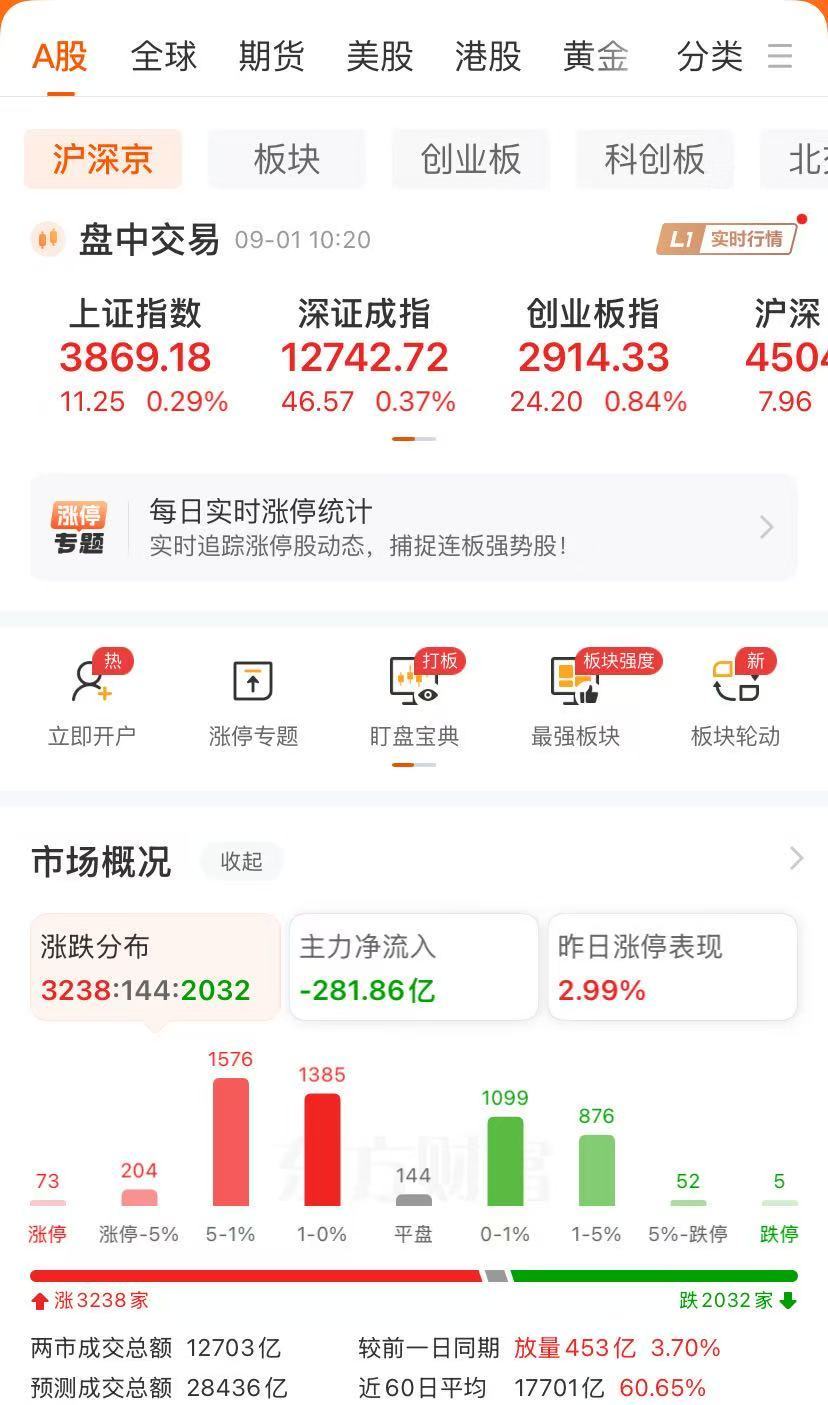Open 盯盘宝典 with the 打板 badge
Image resolution: width=828 pixels, height=1405 pixels.
point(413,698)
